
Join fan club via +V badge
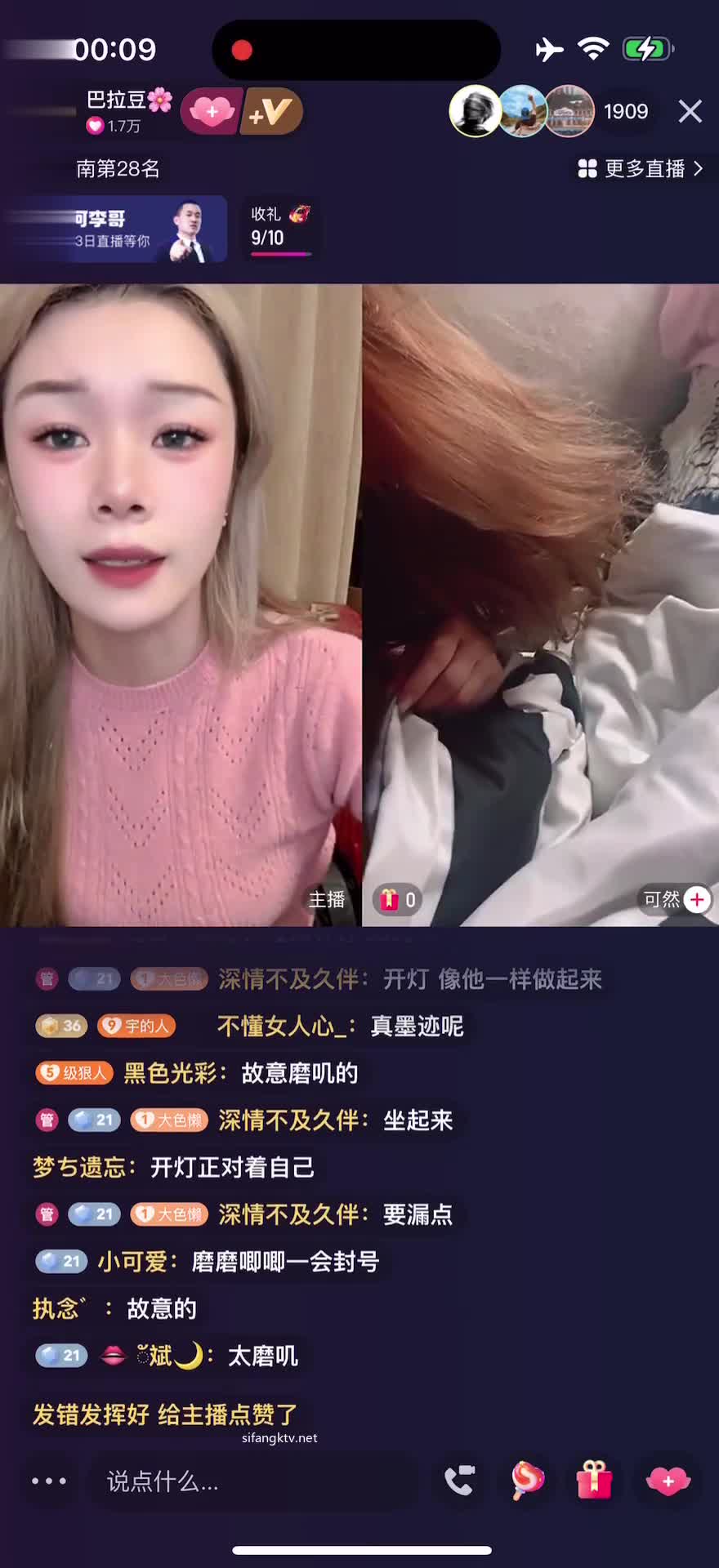pos(272,111)
